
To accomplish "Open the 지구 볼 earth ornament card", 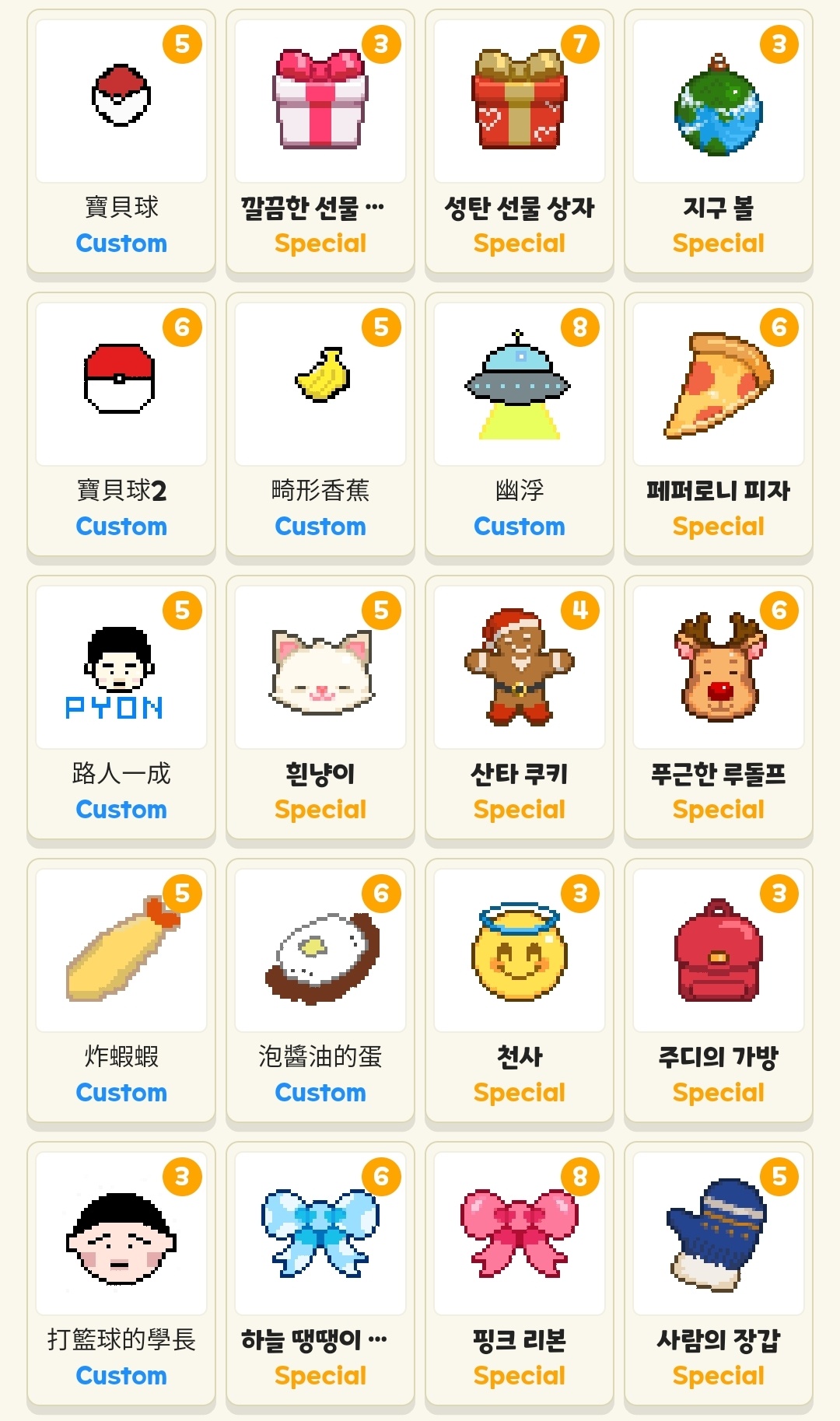I will click(x=719, y=142).
